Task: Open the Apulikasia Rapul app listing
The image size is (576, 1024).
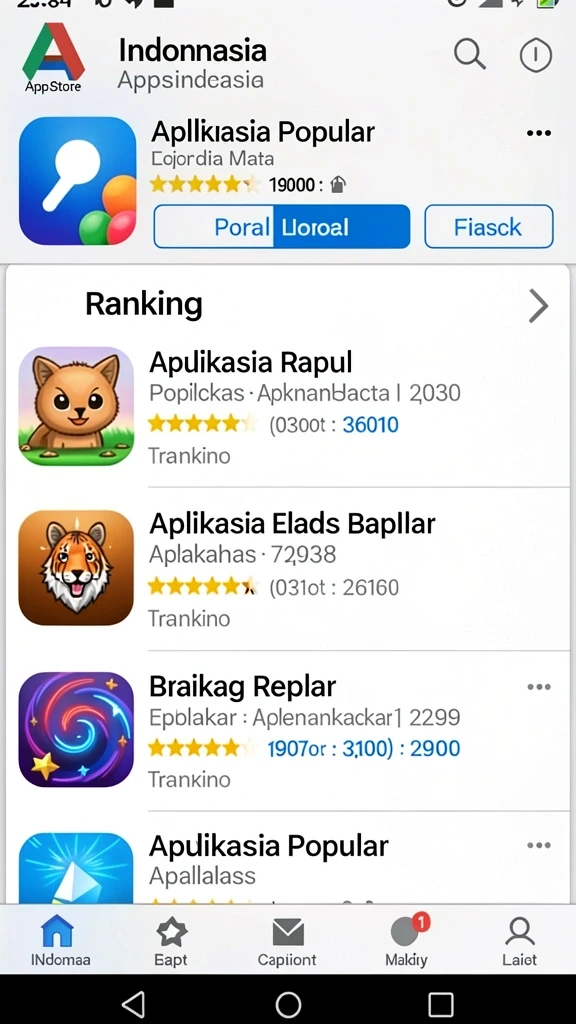Action: (288, 407)
